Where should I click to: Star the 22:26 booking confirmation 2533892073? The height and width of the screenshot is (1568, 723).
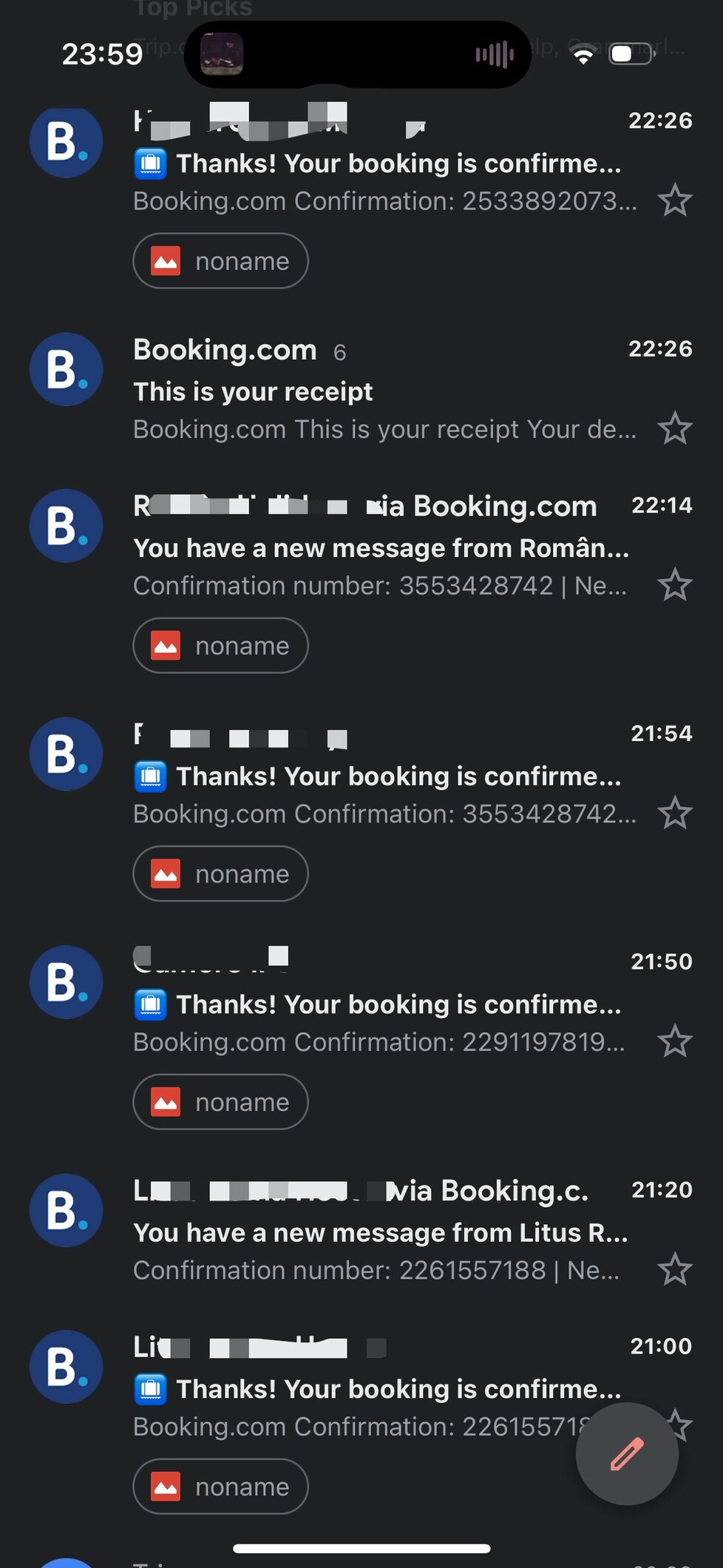(x=674, y=201)
